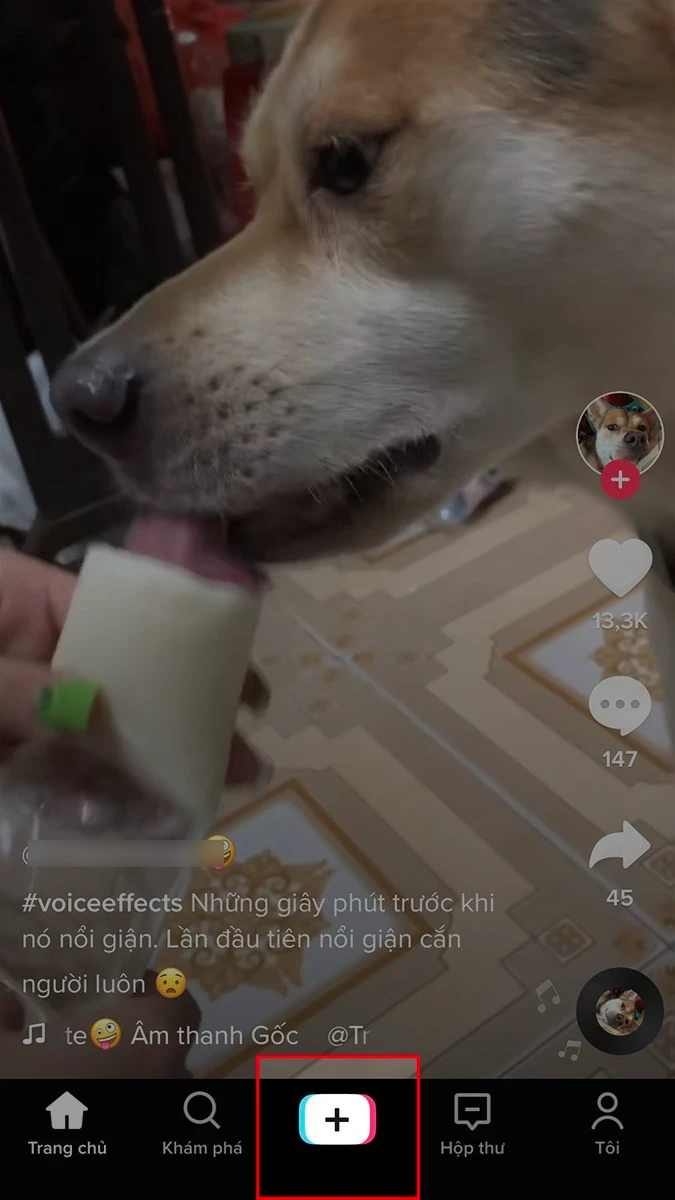Open the spinning sound disc
The width and height of the screenshot is (675, 1200).
pyautogui.click(x=619, y=1011)
